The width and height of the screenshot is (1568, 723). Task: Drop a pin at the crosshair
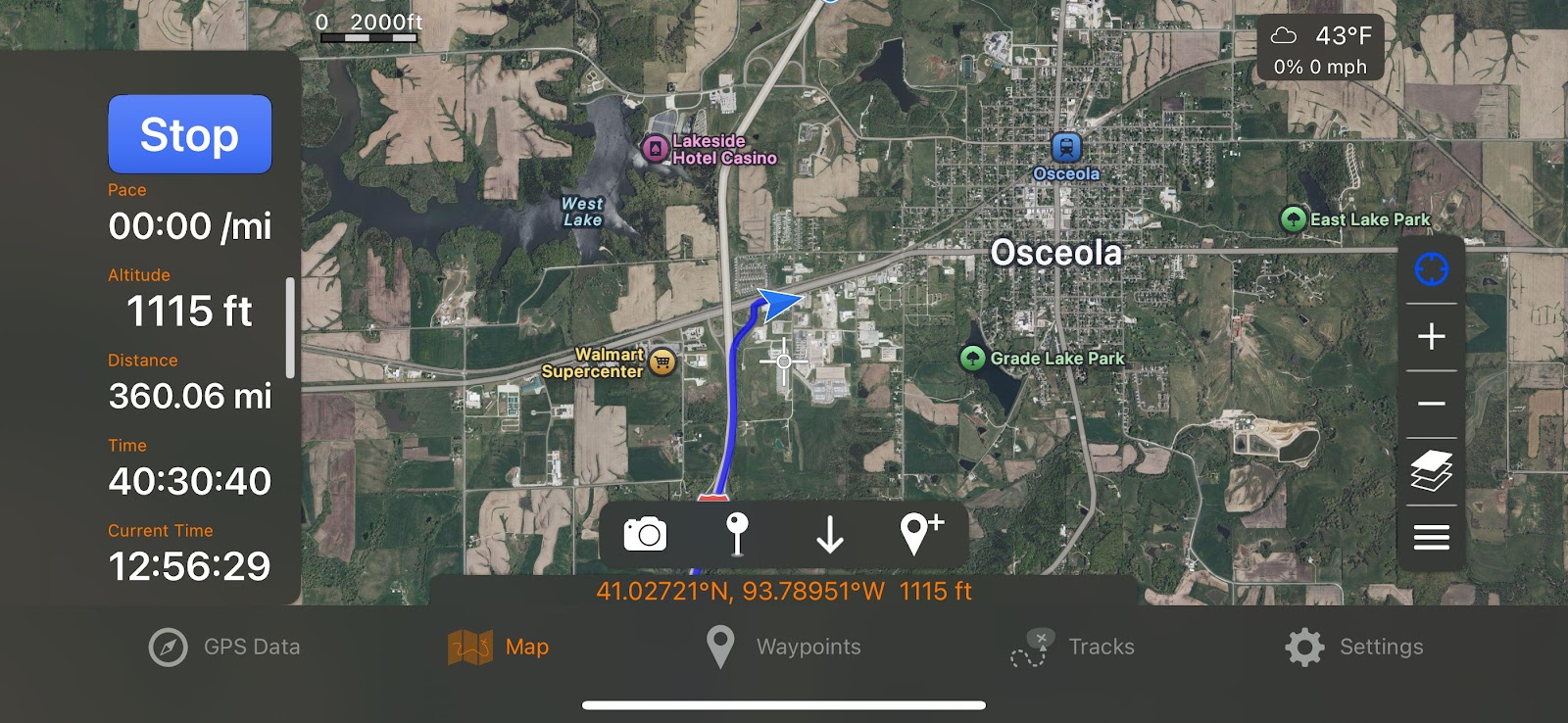click(x=737, y=534)
